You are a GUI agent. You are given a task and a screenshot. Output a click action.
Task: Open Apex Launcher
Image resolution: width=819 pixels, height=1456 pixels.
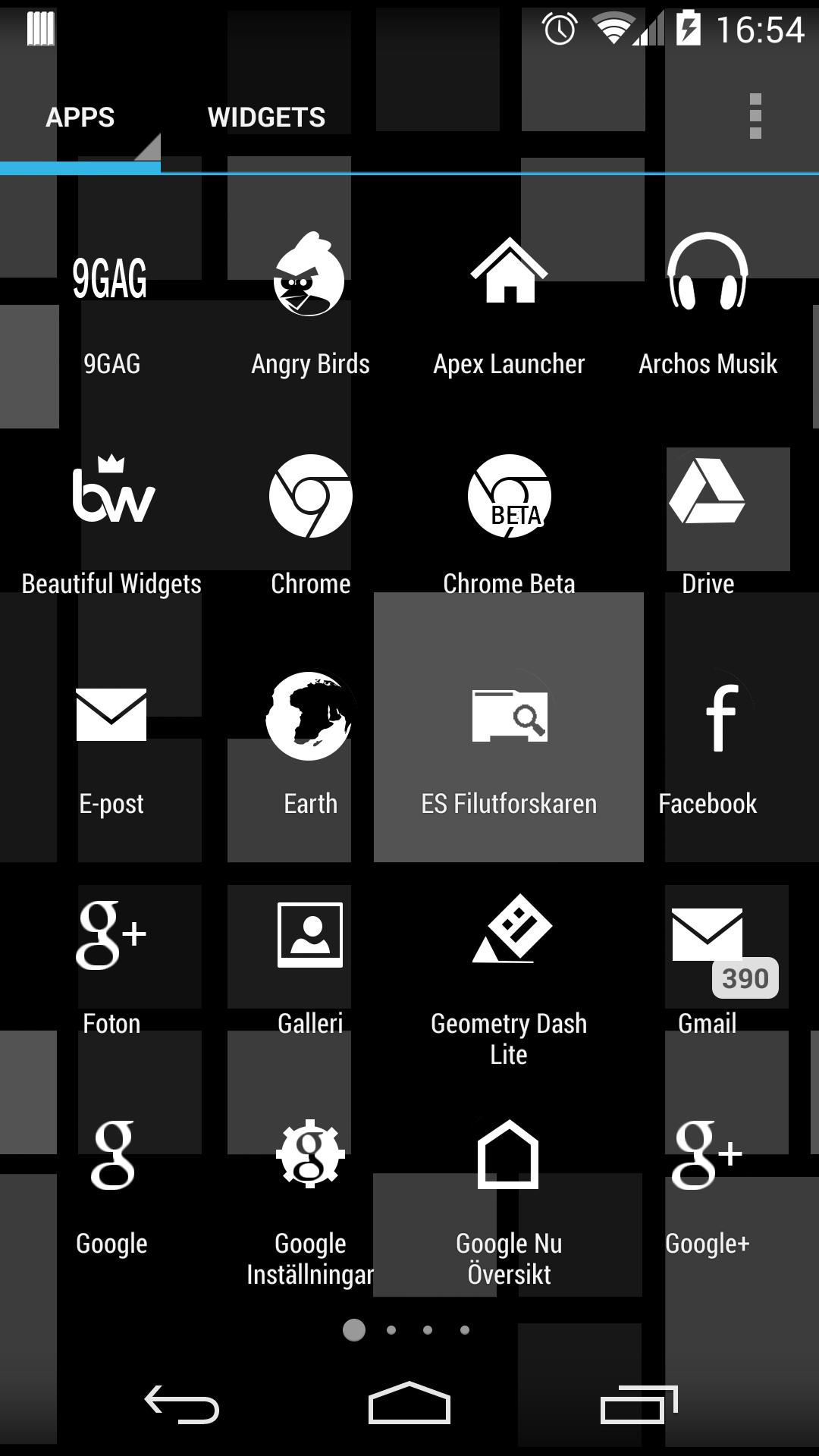pyautogui.click(x=508, y=303)
